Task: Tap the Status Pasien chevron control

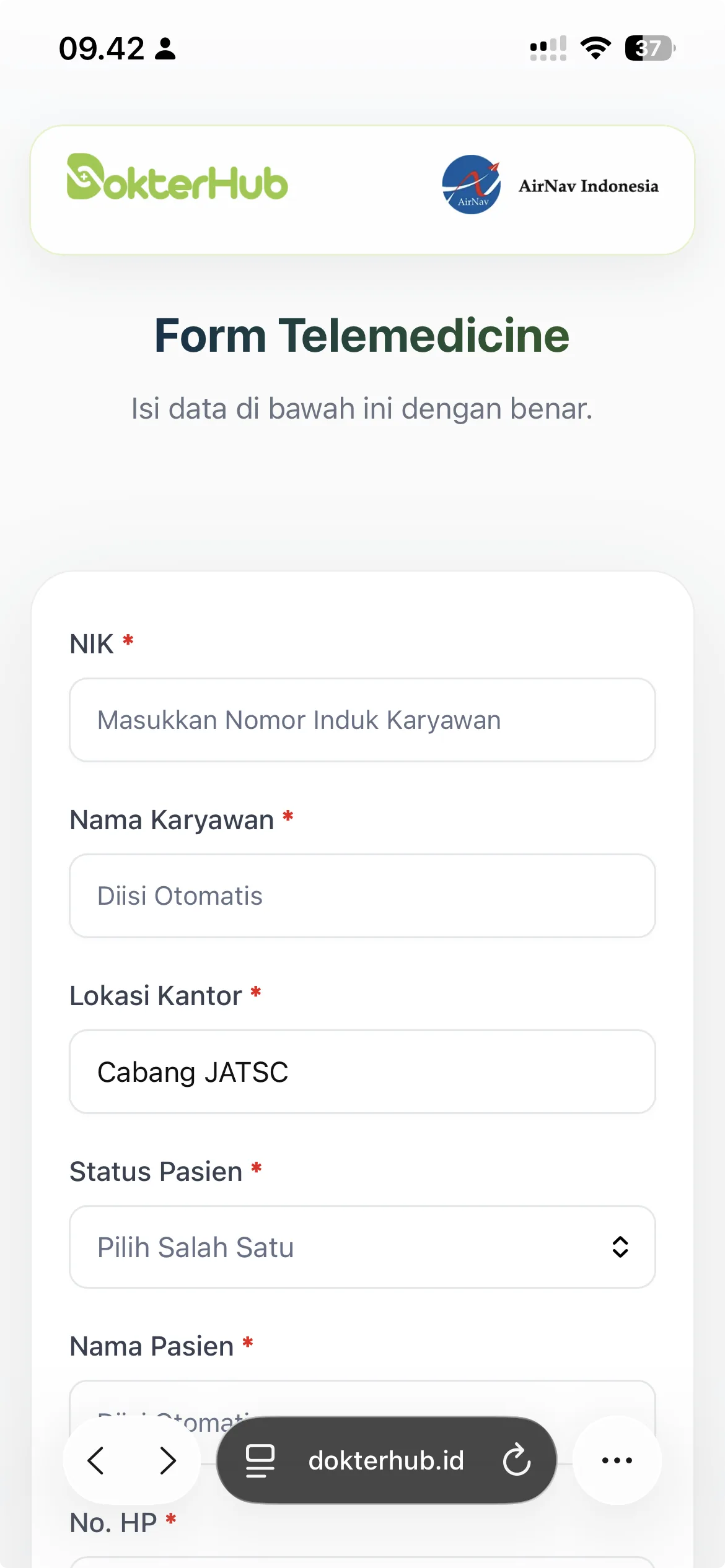Action: pyautogui.click(x=622, y=1247)
